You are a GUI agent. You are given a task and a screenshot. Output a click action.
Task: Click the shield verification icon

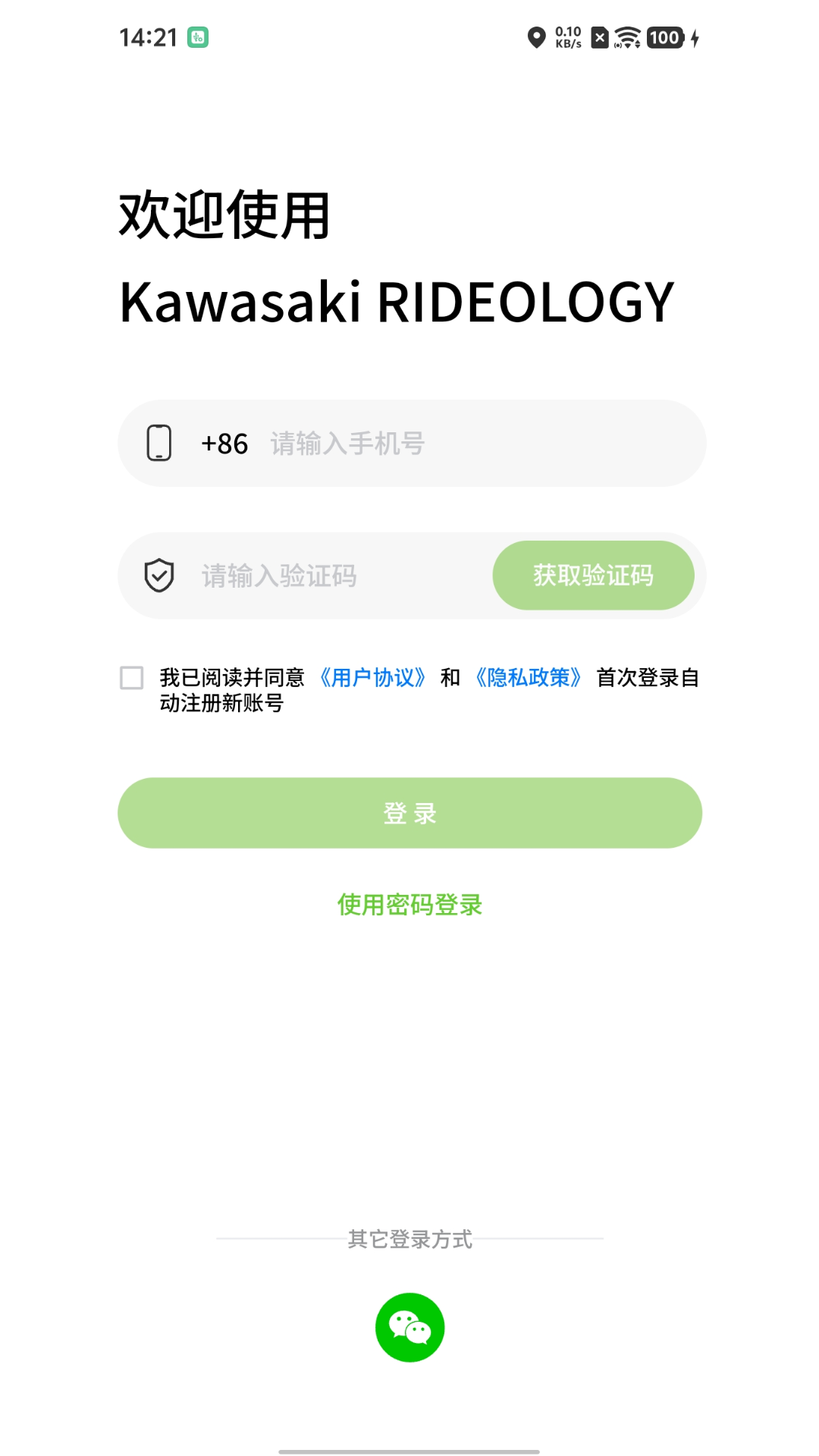(x=159, y=576)
